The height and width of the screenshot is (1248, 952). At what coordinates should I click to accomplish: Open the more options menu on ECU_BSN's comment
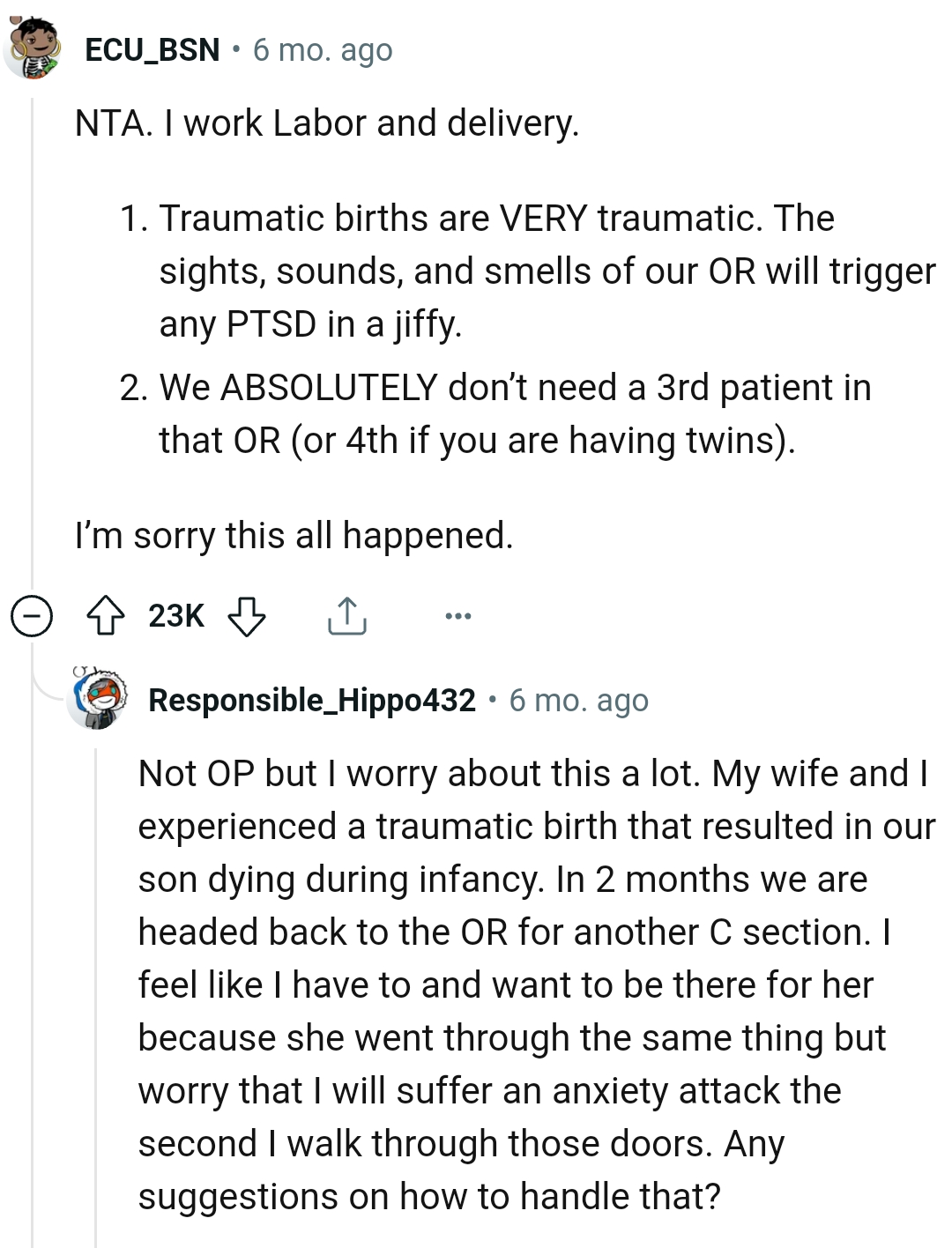[458, 617]
